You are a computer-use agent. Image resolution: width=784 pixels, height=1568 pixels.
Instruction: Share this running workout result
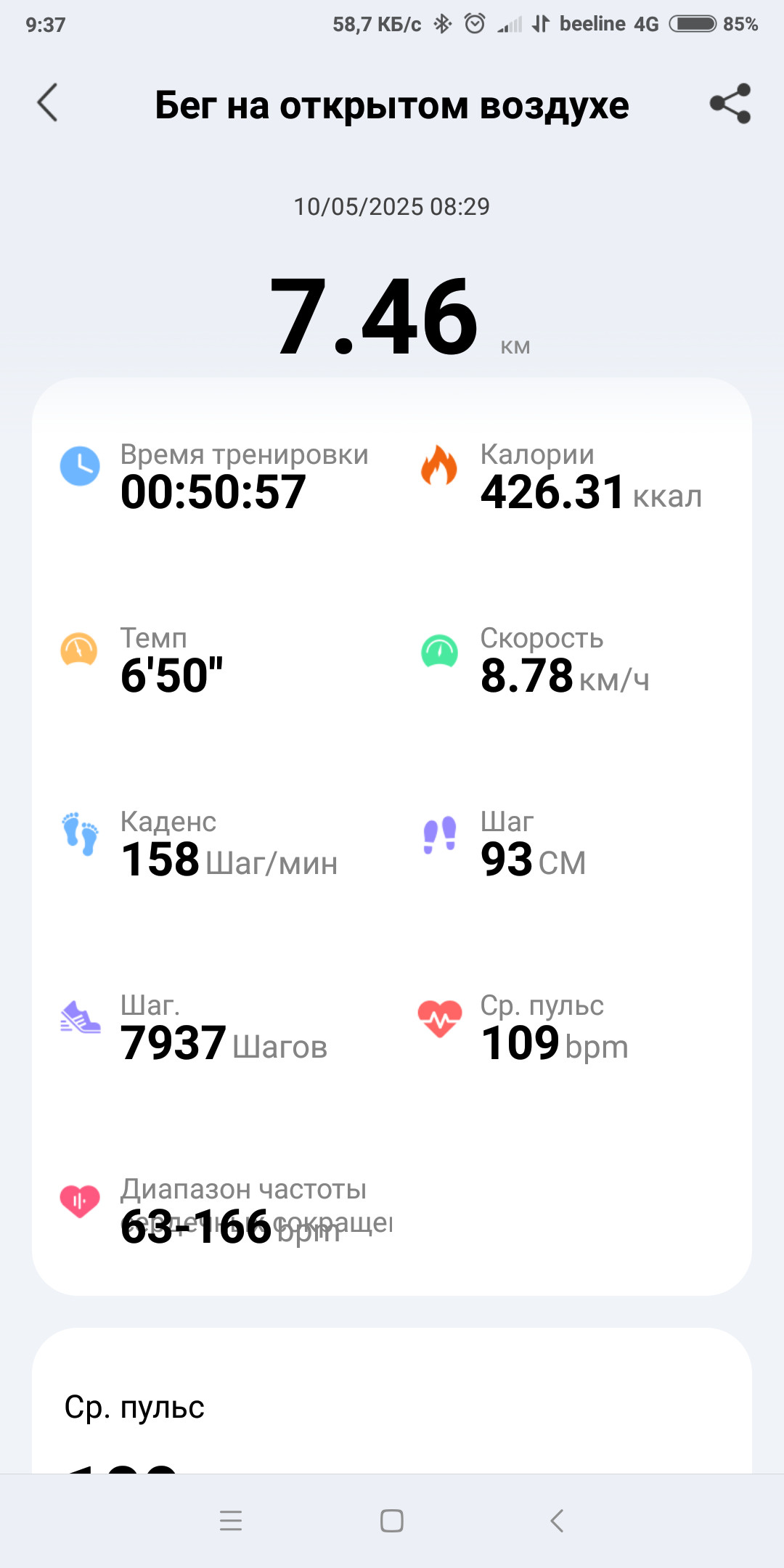(x=730, y=103)
